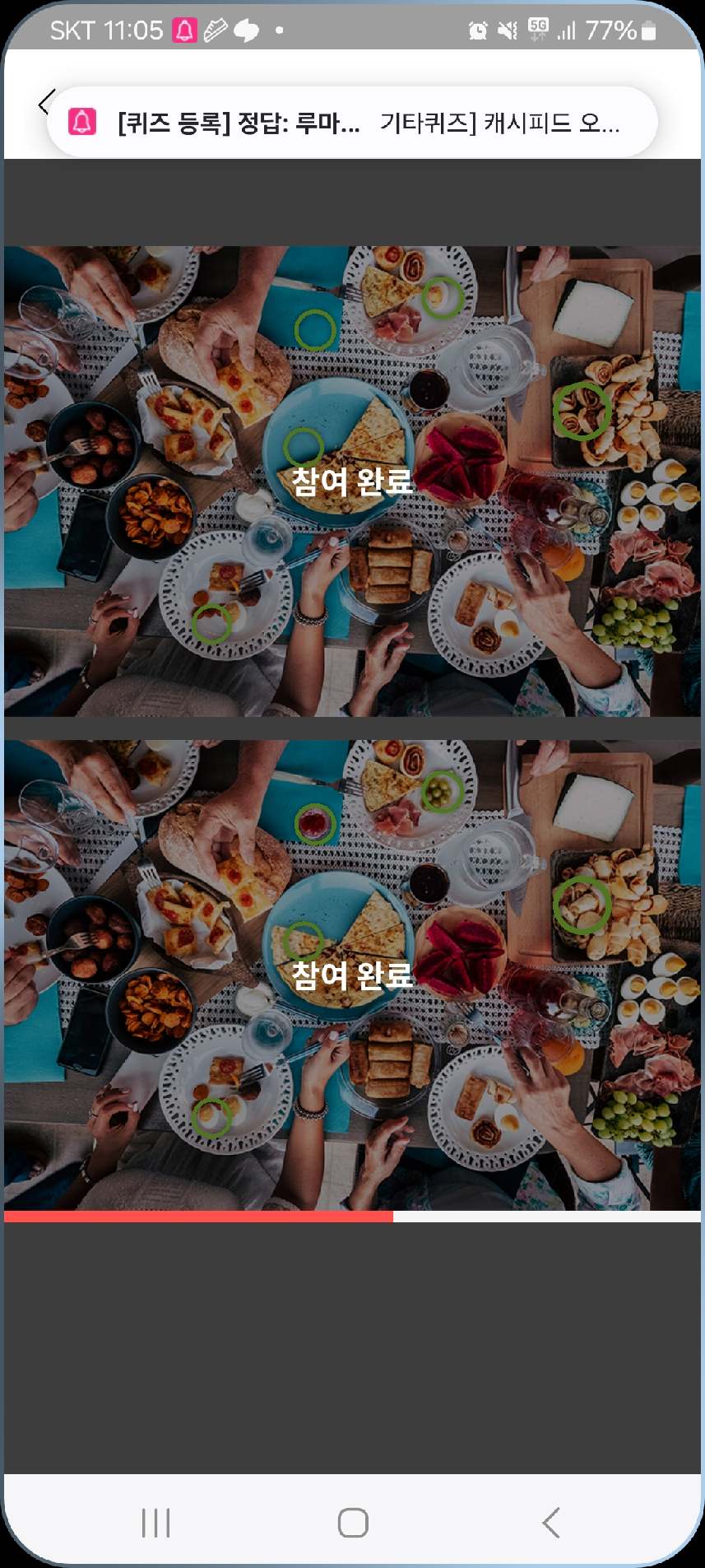Tap the system back button

(551, 1522)
